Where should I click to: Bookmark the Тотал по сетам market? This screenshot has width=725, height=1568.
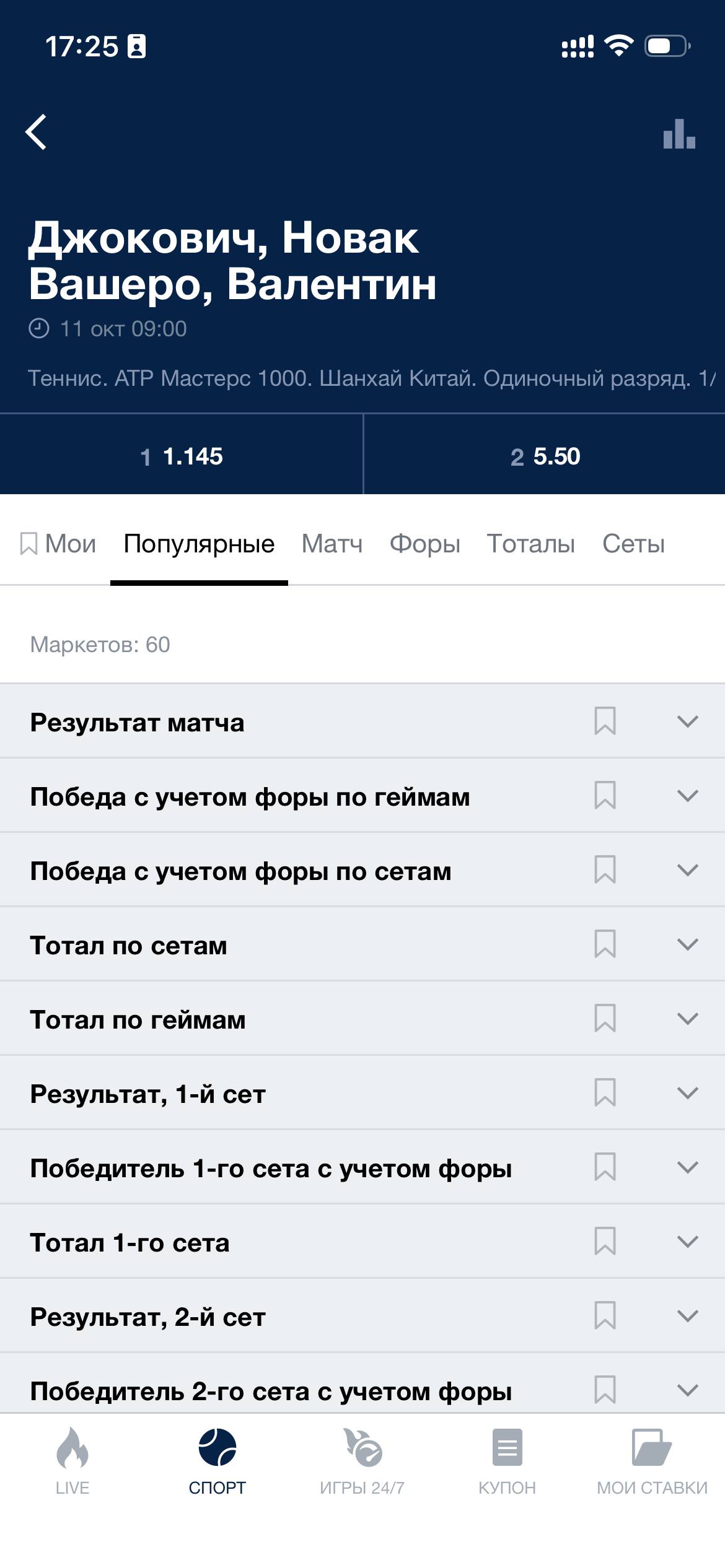605,944
